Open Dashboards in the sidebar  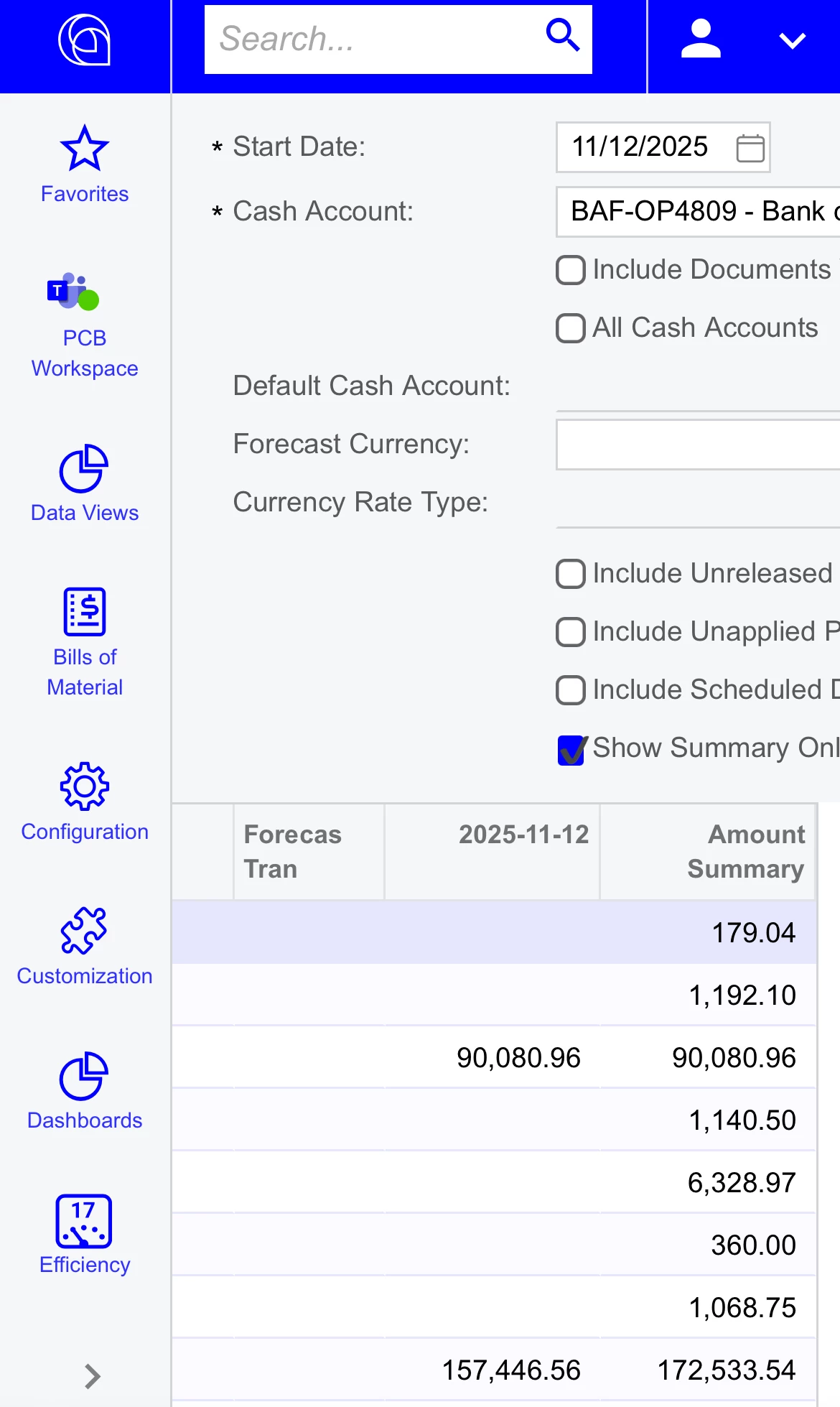85,1091
